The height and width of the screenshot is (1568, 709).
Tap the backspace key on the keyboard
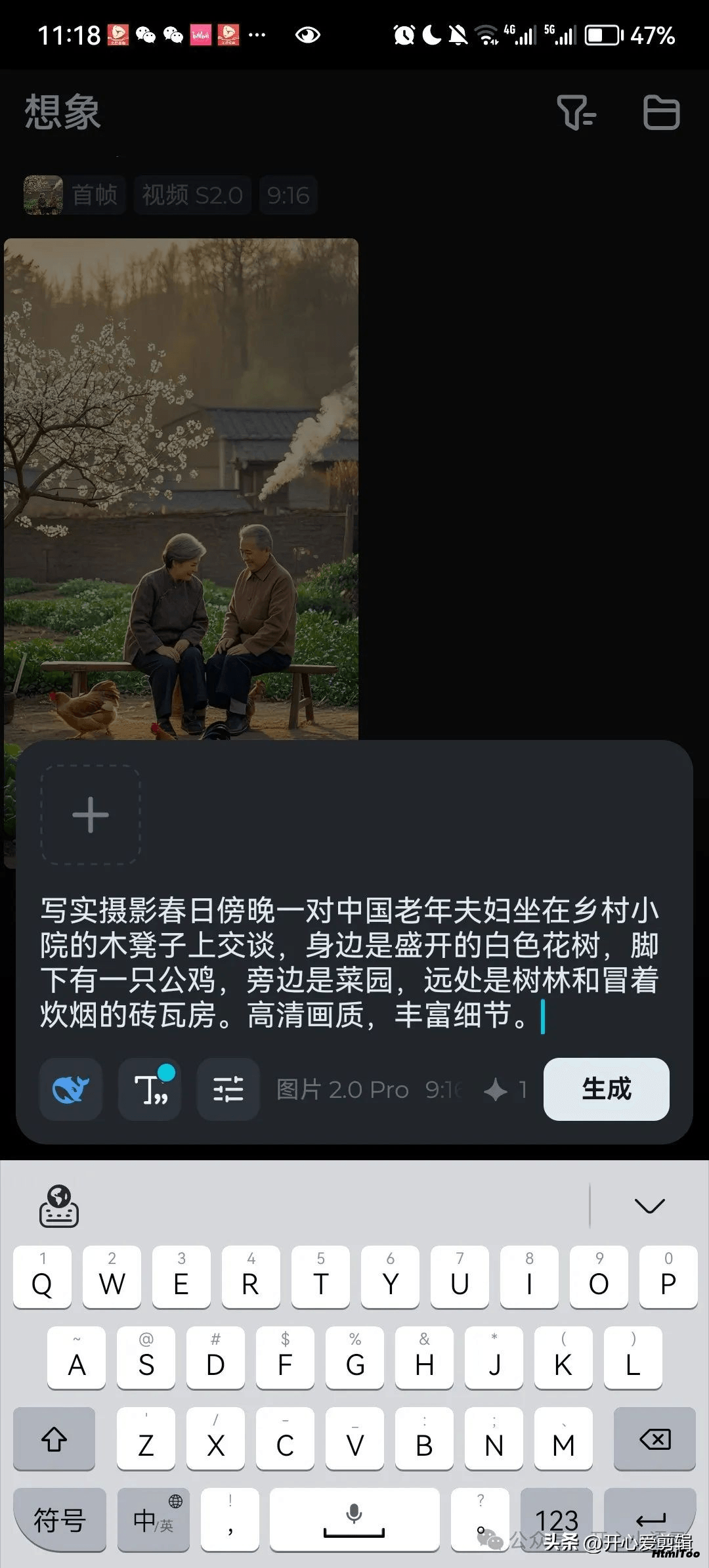(x=655, y=1439)
